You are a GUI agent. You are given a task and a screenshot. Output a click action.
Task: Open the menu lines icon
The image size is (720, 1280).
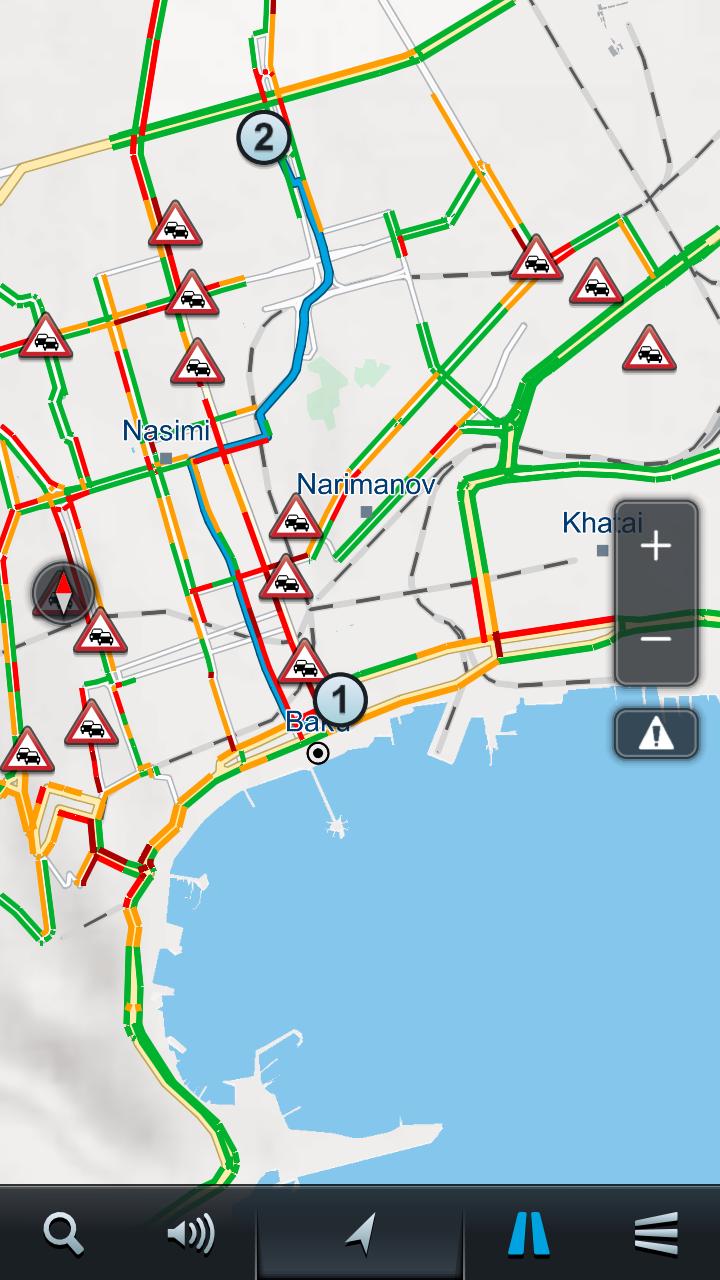click(x=656, y=1234)
